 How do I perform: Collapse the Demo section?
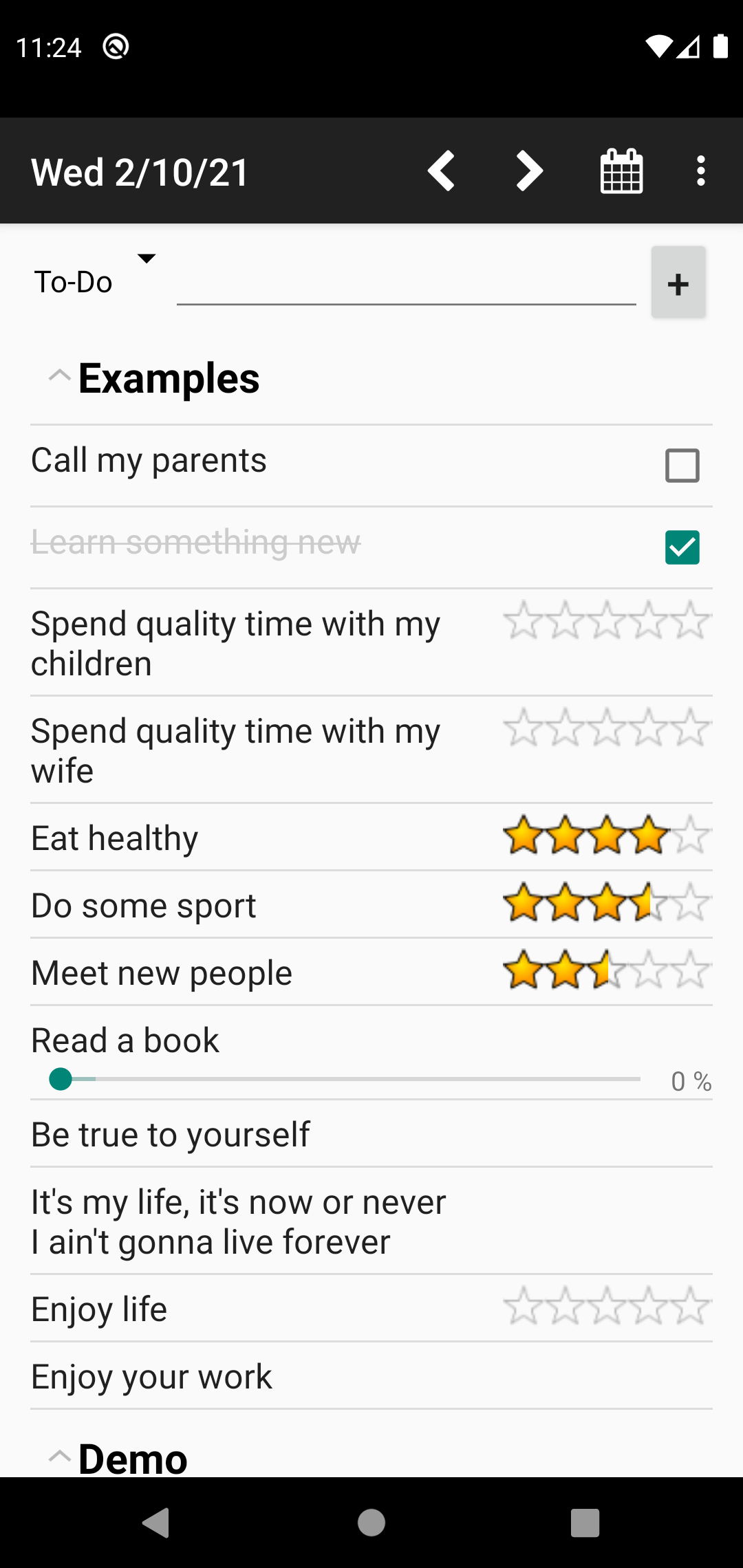coord(60,1457)
